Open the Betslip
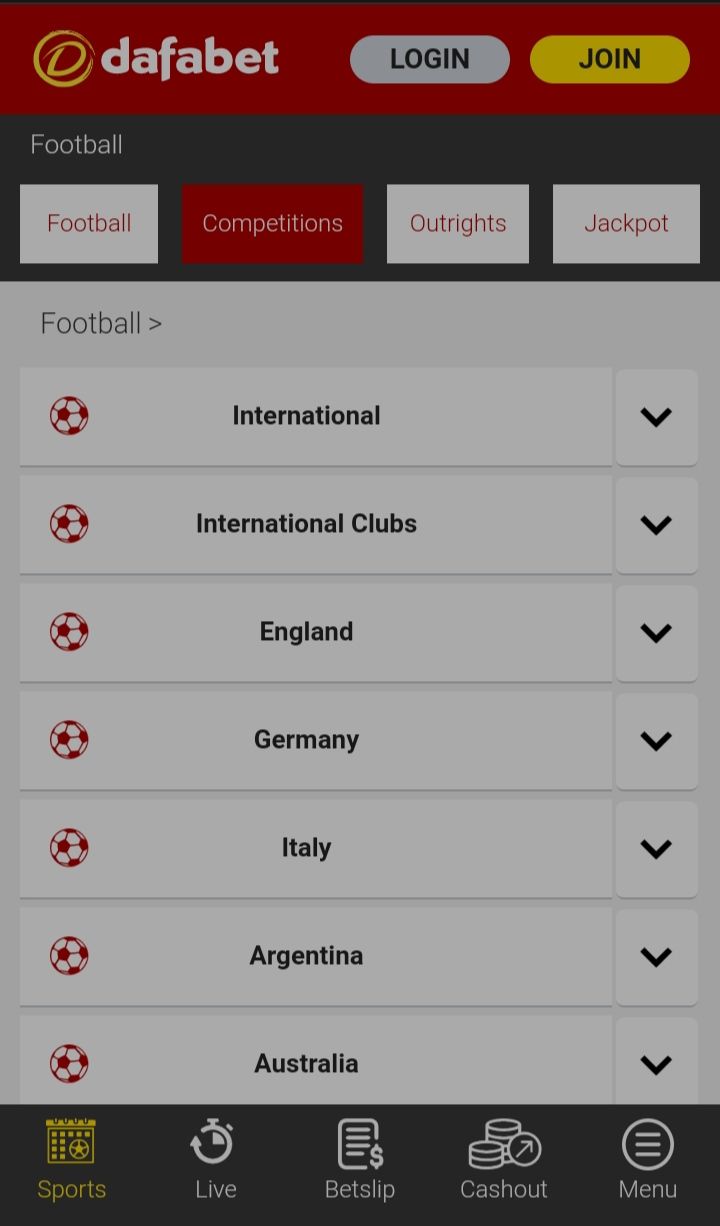Viewport: 720px width, 1226px height. [360, 1160]
